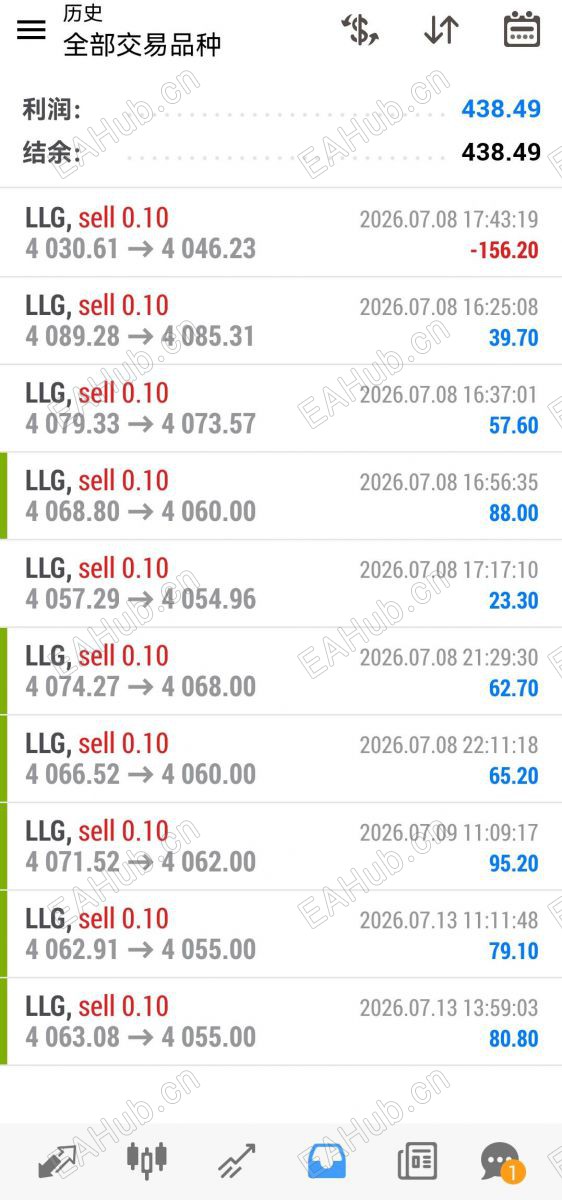View the trade with 95.20 profit
This screenshot has width=562, height=1200.
pos(281,846)
